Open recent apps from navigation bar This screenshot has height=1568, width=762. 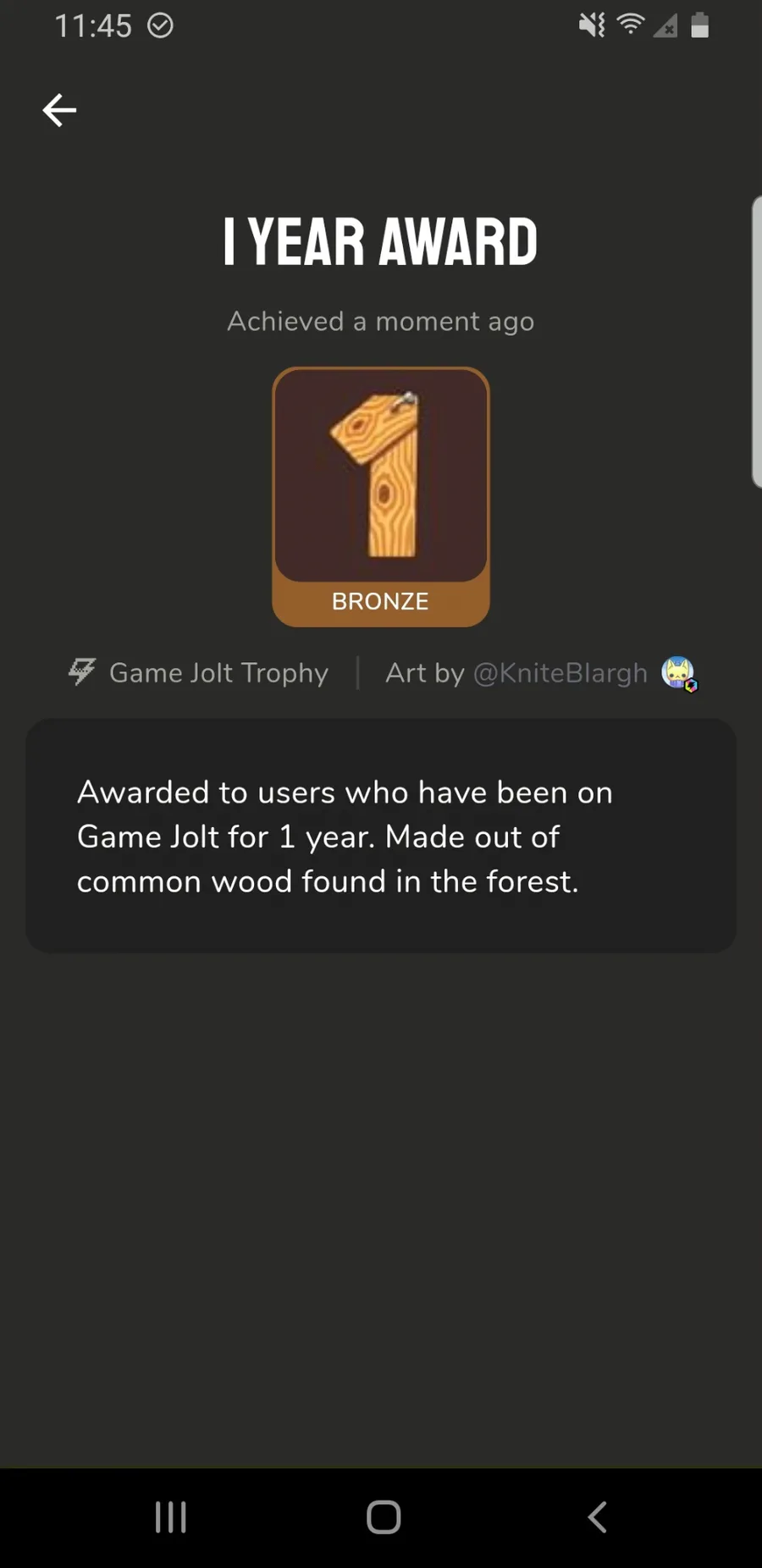[170, 1516]
